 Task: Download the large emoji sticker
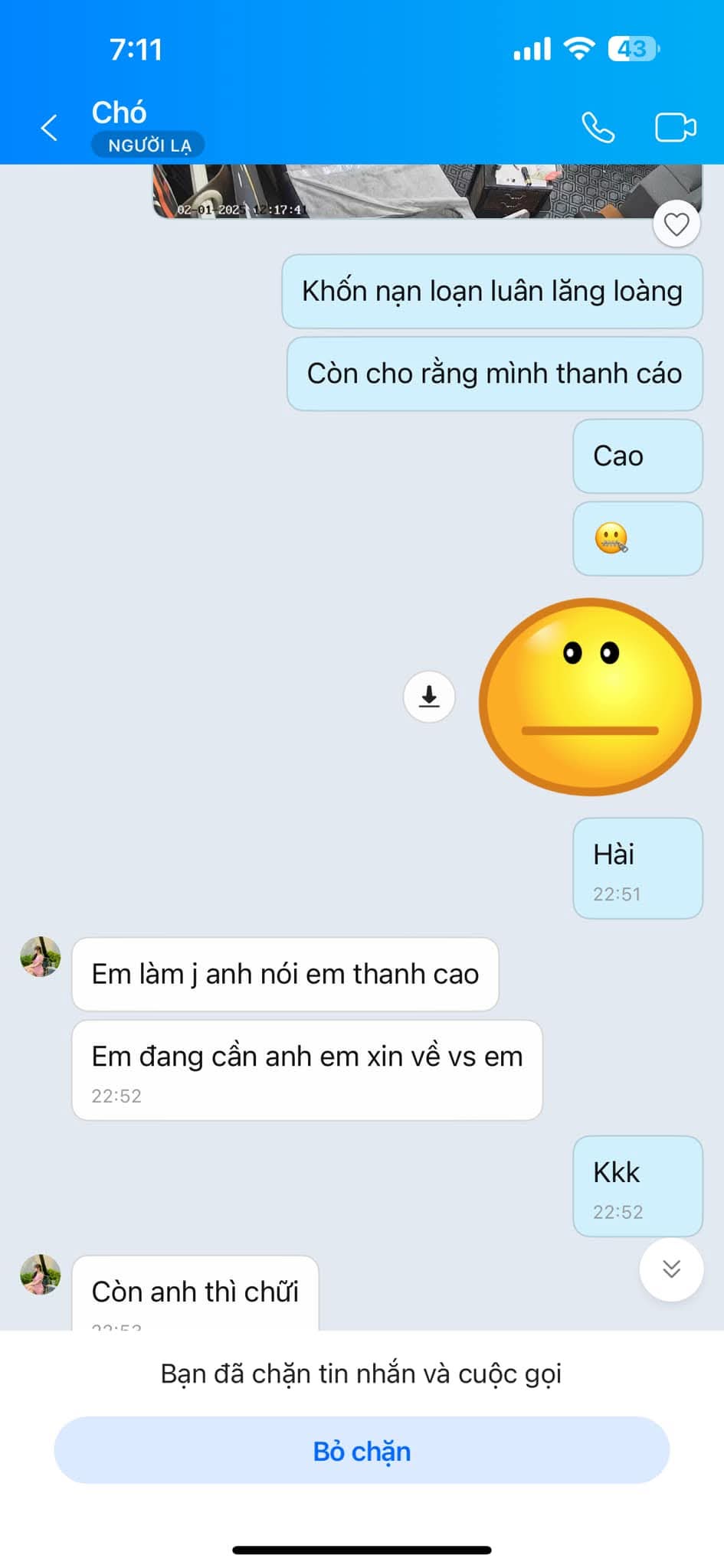(429, 696)
